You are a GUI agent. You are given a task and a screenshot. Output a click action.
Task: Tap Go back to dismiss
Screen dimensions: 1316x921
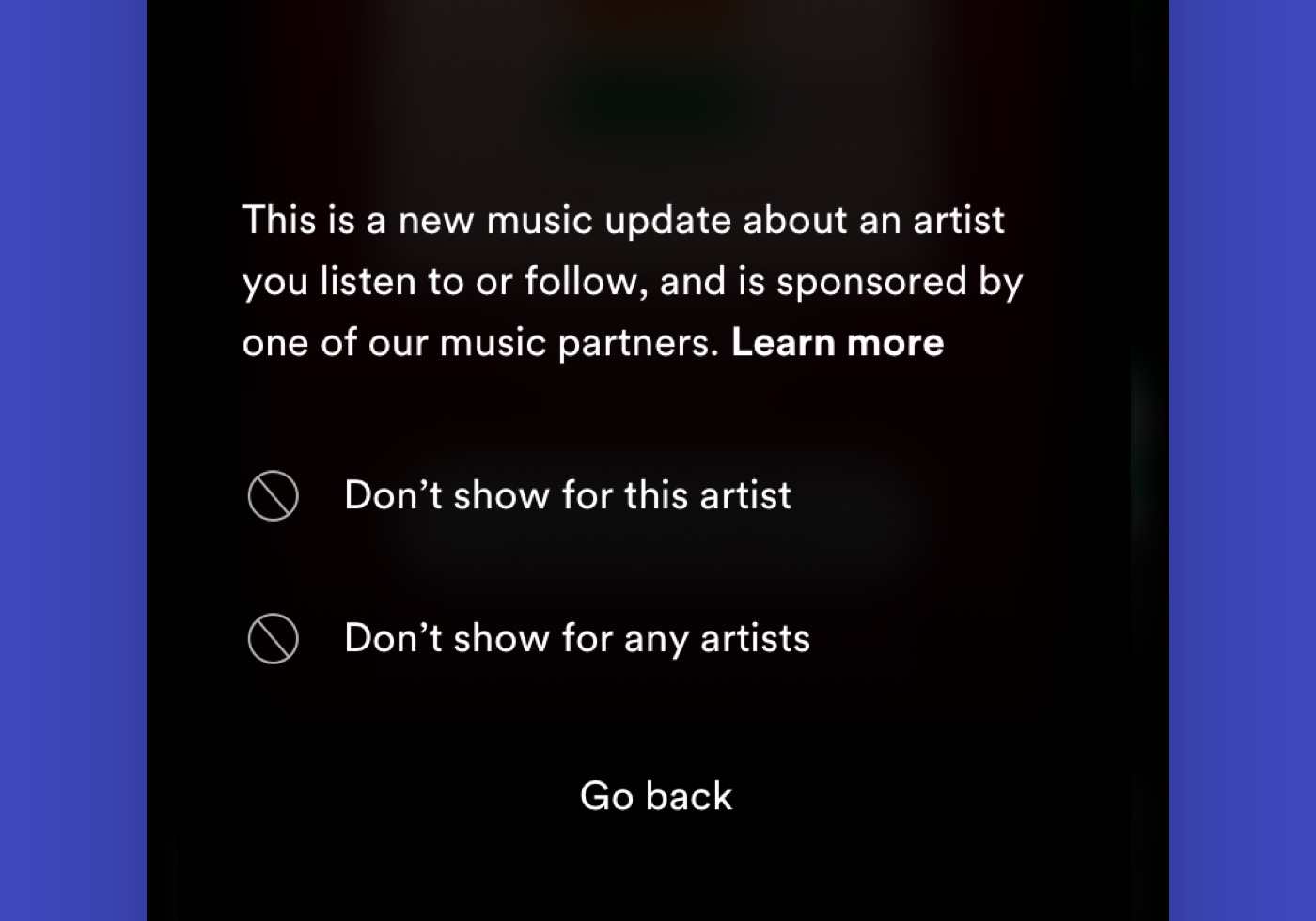(x=656, y=796)
